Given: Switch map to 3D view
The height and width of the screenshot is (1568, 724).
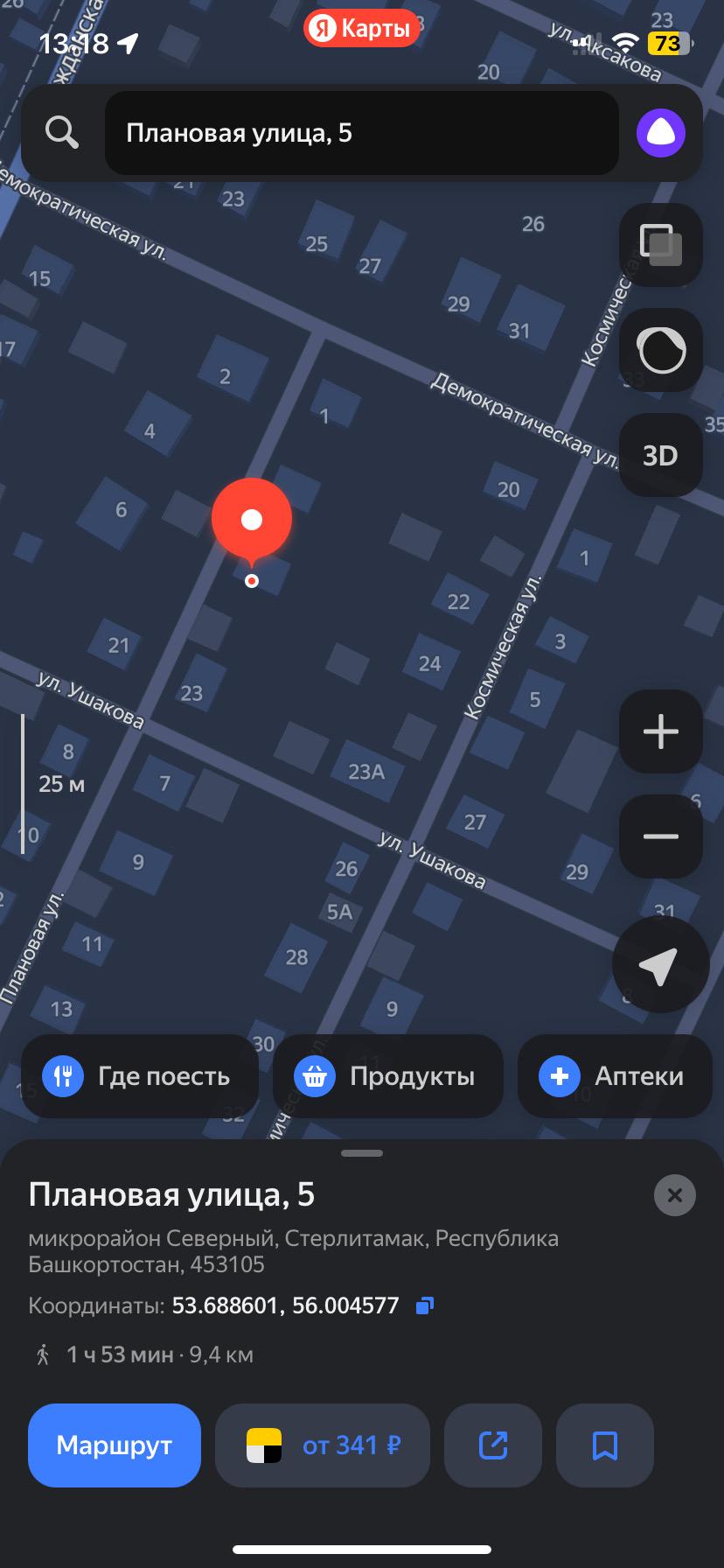Looking at the screenshot, I should [661, 455].
